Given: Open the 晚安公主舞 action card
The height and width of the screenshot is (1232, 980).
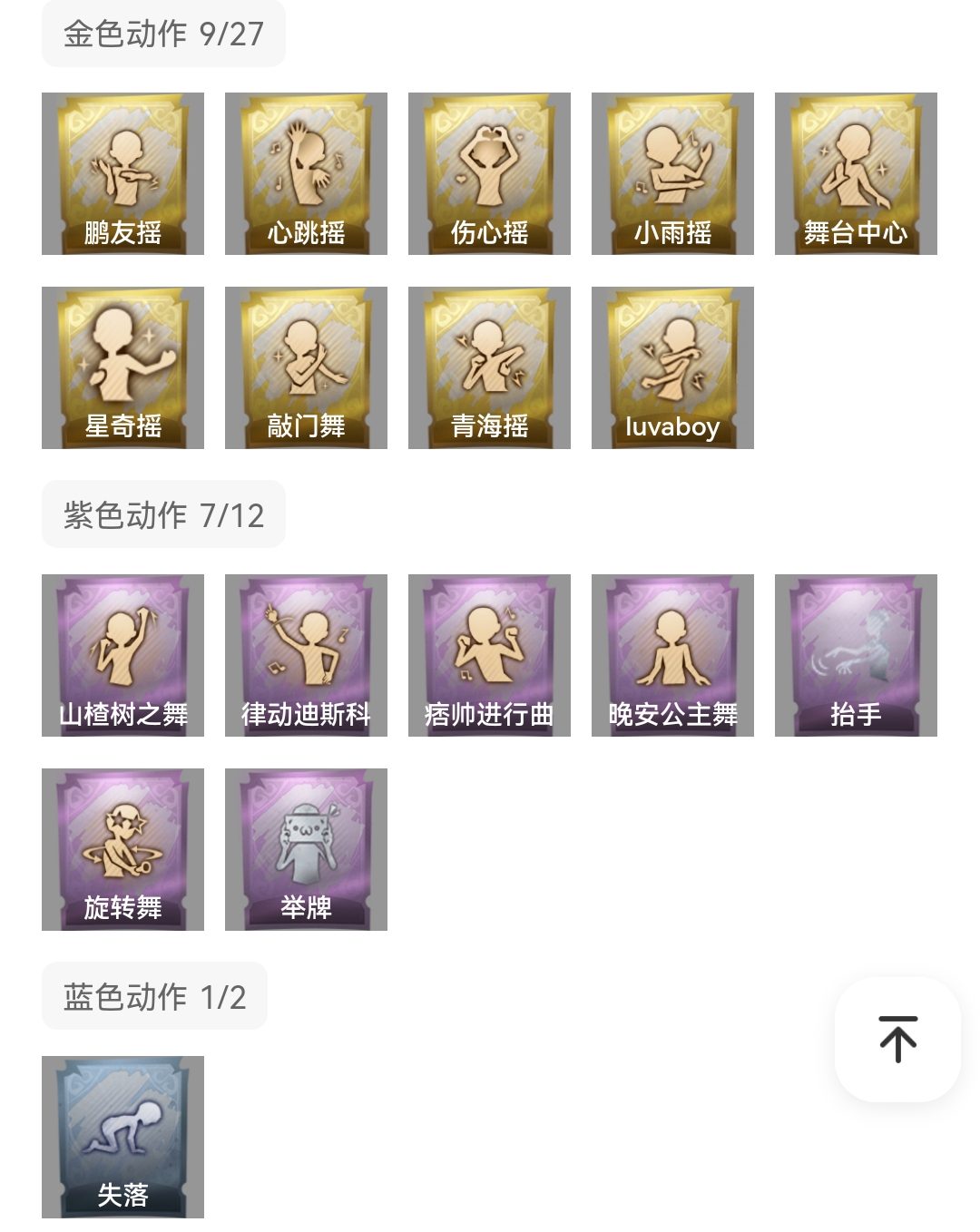Looking at the screenshot, I should 672,655.
